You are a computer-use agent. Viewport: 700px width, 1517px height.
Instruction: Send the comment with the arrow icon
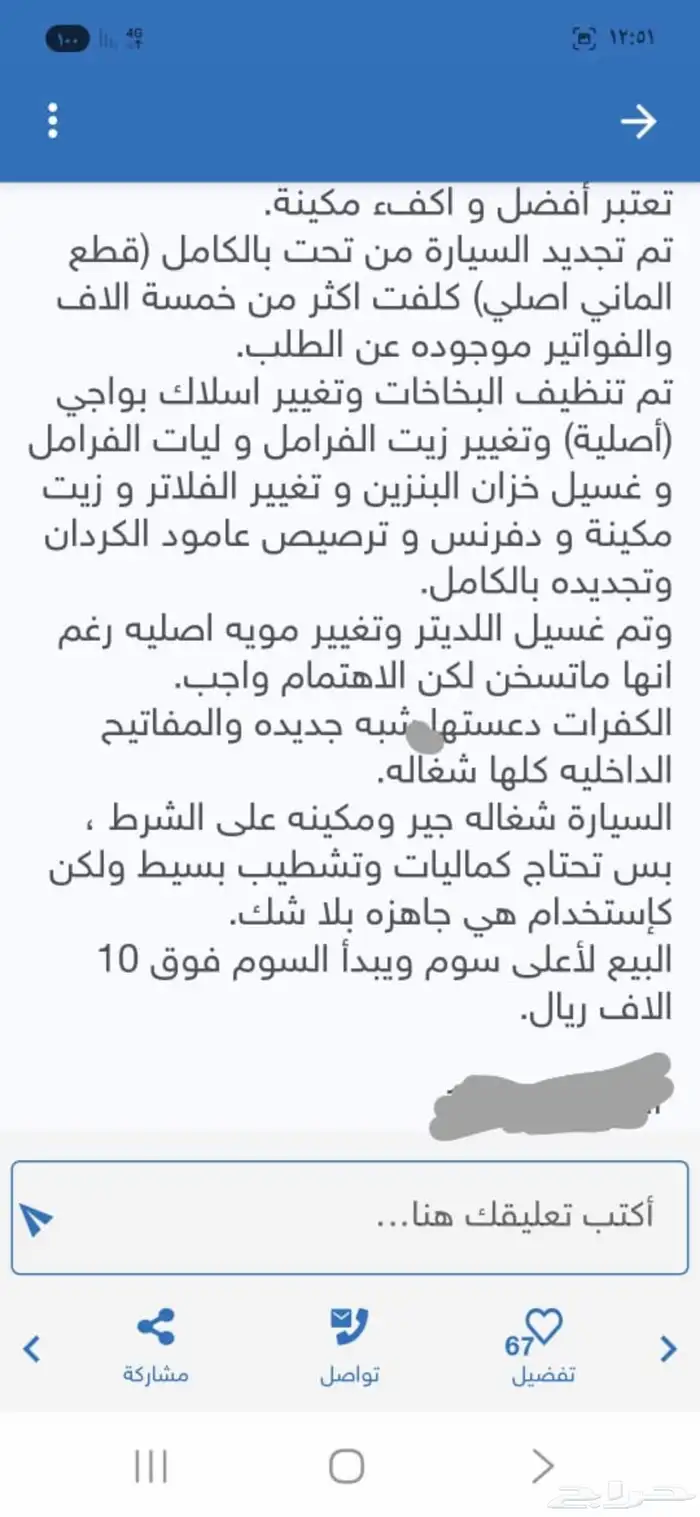(x=35, y=1218)
